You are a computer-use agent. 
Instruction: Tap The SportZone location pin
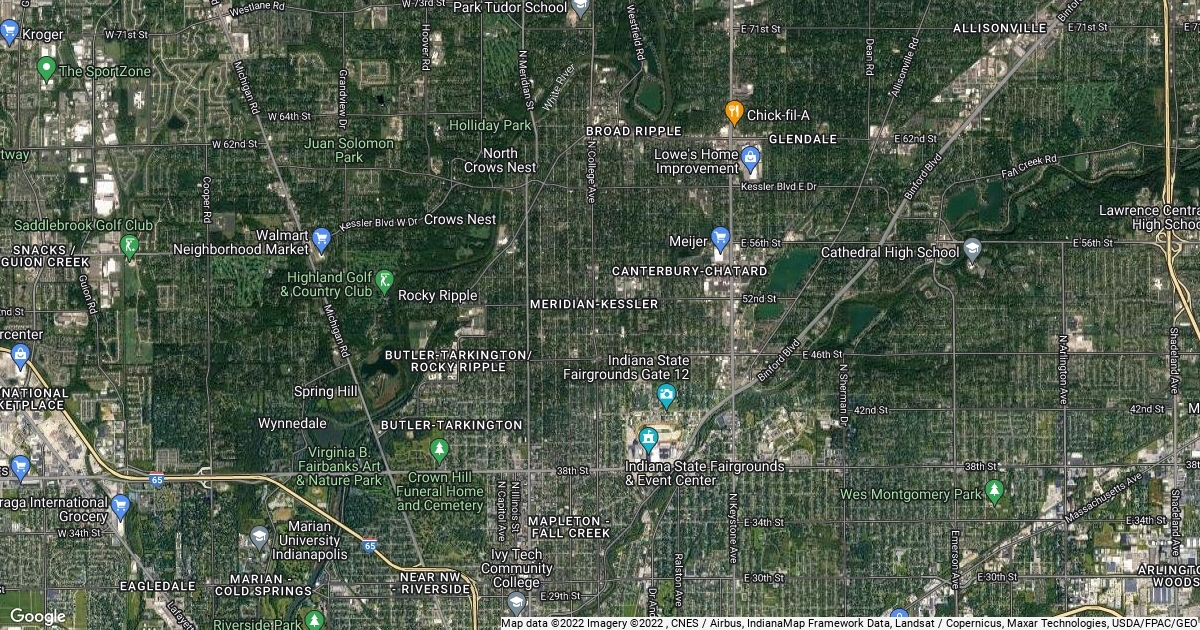click(x=45, y=69)
